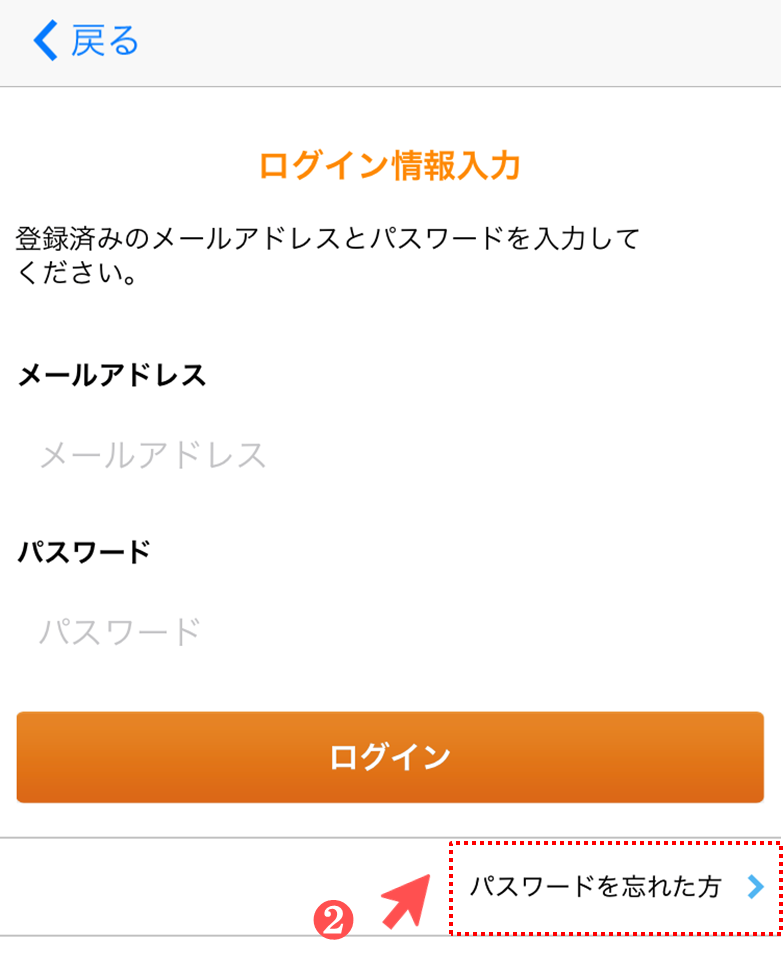
Task: Open パスワードを忘れた方 link
Action: (x=613, y=887)
